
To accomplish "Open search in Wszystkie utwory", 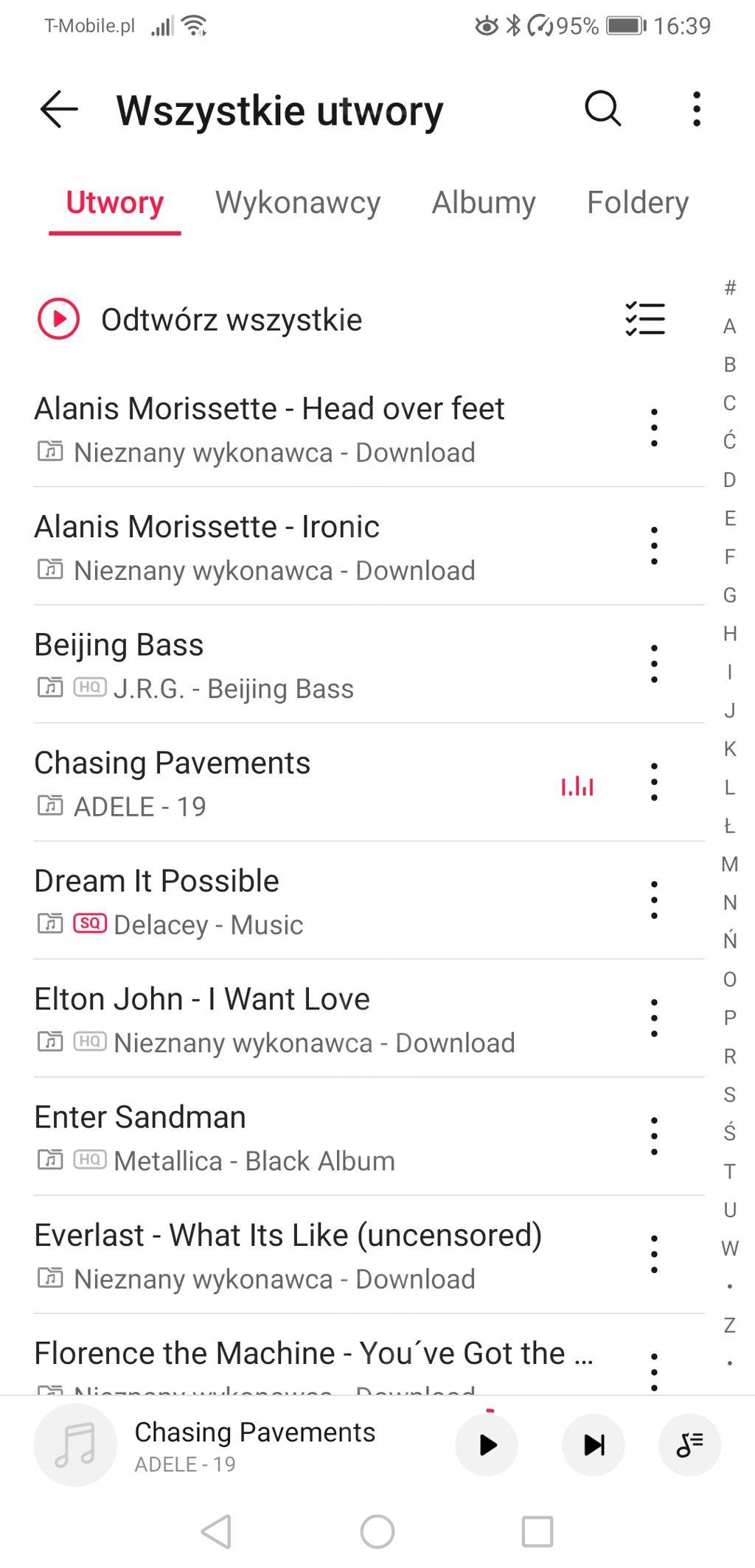I will (x=603, y=110).
